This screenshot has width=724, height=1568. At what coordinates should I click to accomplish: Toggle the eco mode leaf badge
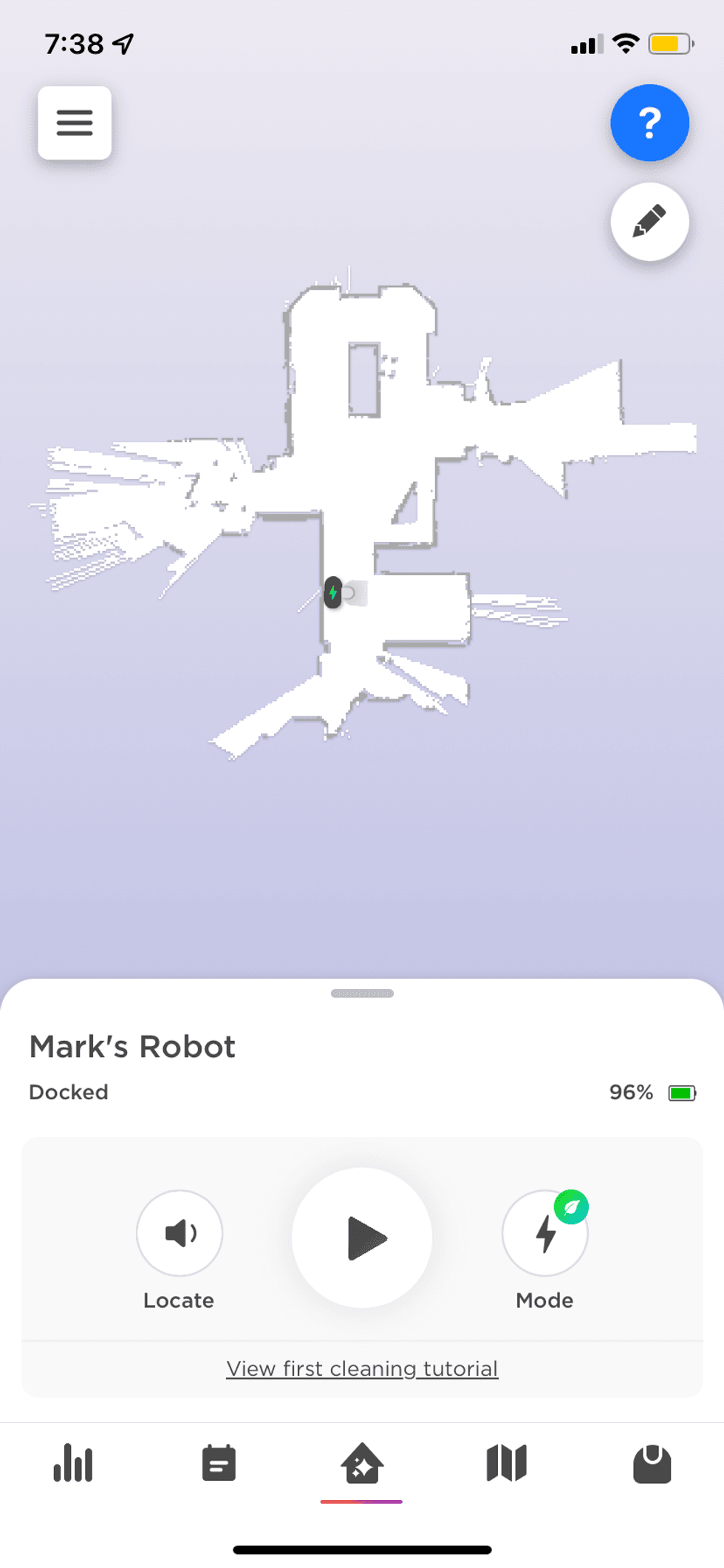tap(570, 1201)
